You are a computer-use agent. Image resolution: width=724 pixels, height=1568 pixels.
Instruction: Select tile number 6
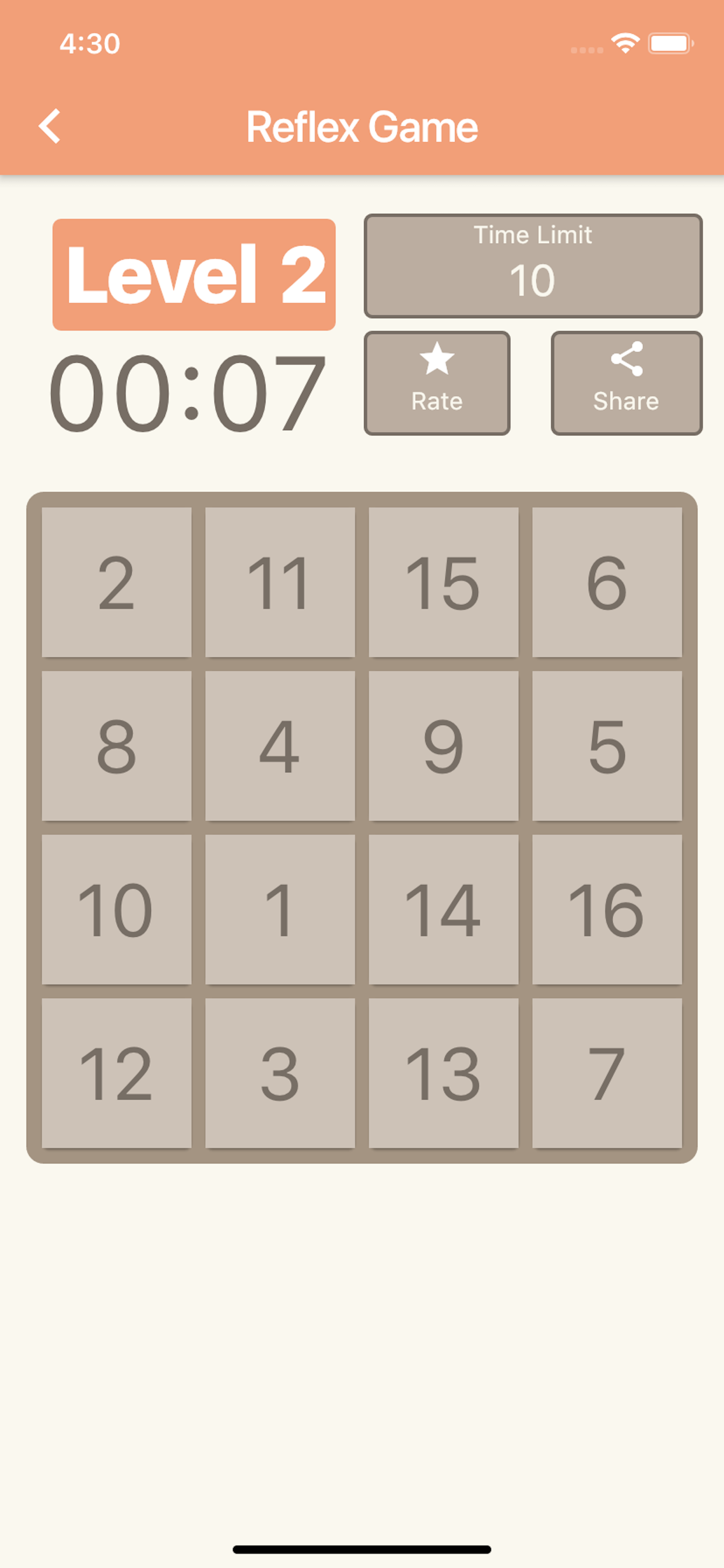point(607,583)
